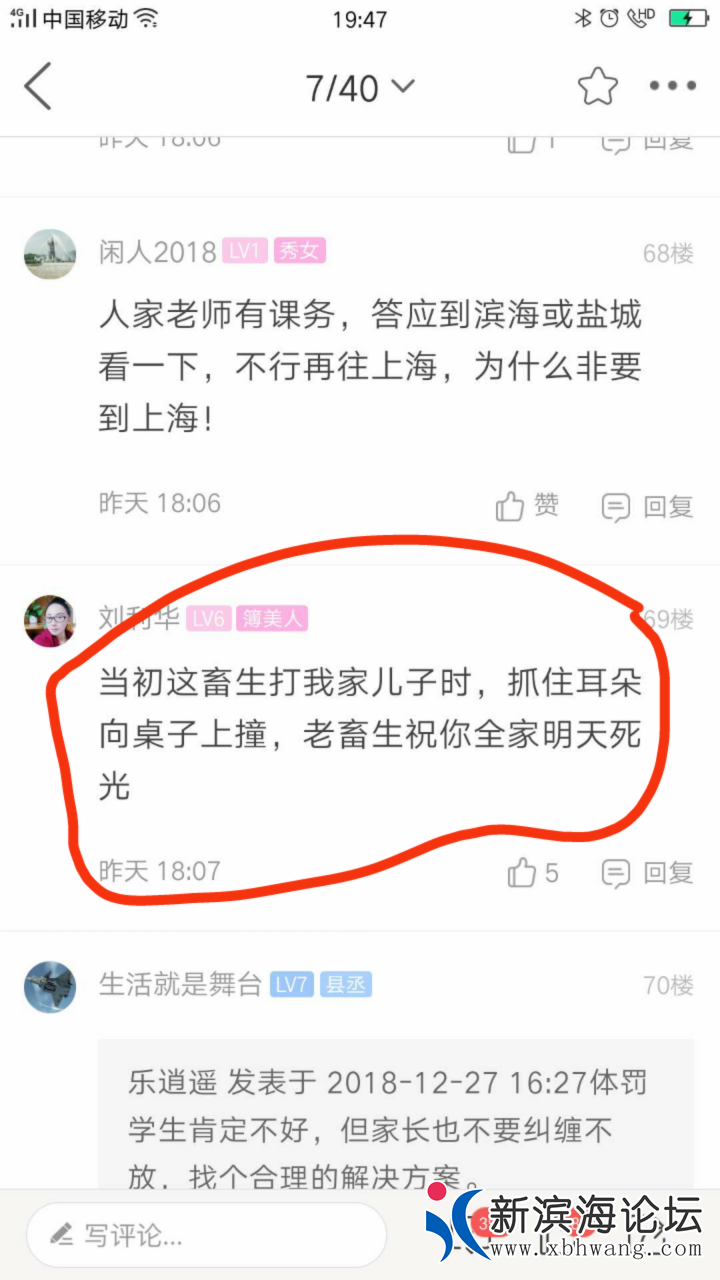
Task: Like the comment by 闲人2018
Action: pyautogui.click(x=527, y=506)
